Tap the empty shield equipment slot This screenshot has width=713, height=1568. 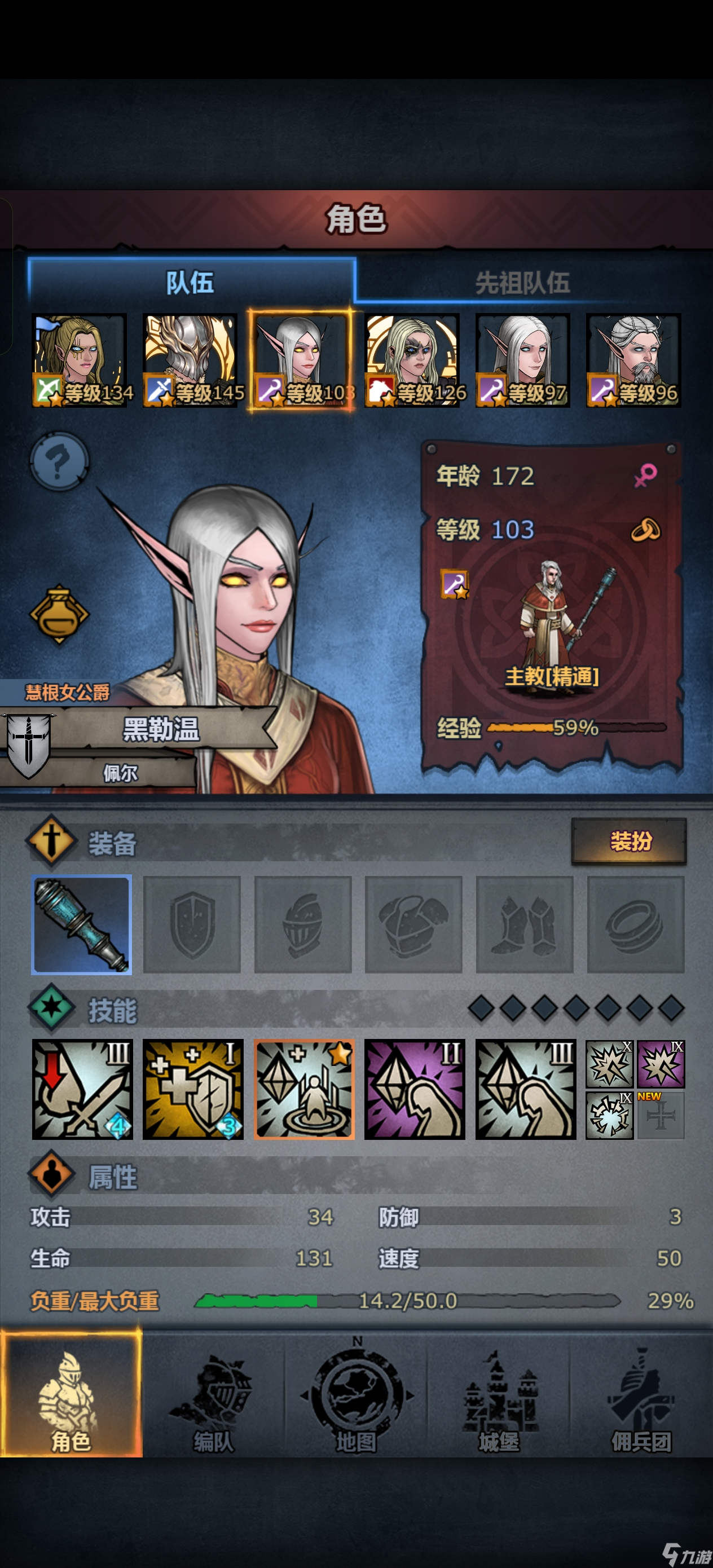192,924
